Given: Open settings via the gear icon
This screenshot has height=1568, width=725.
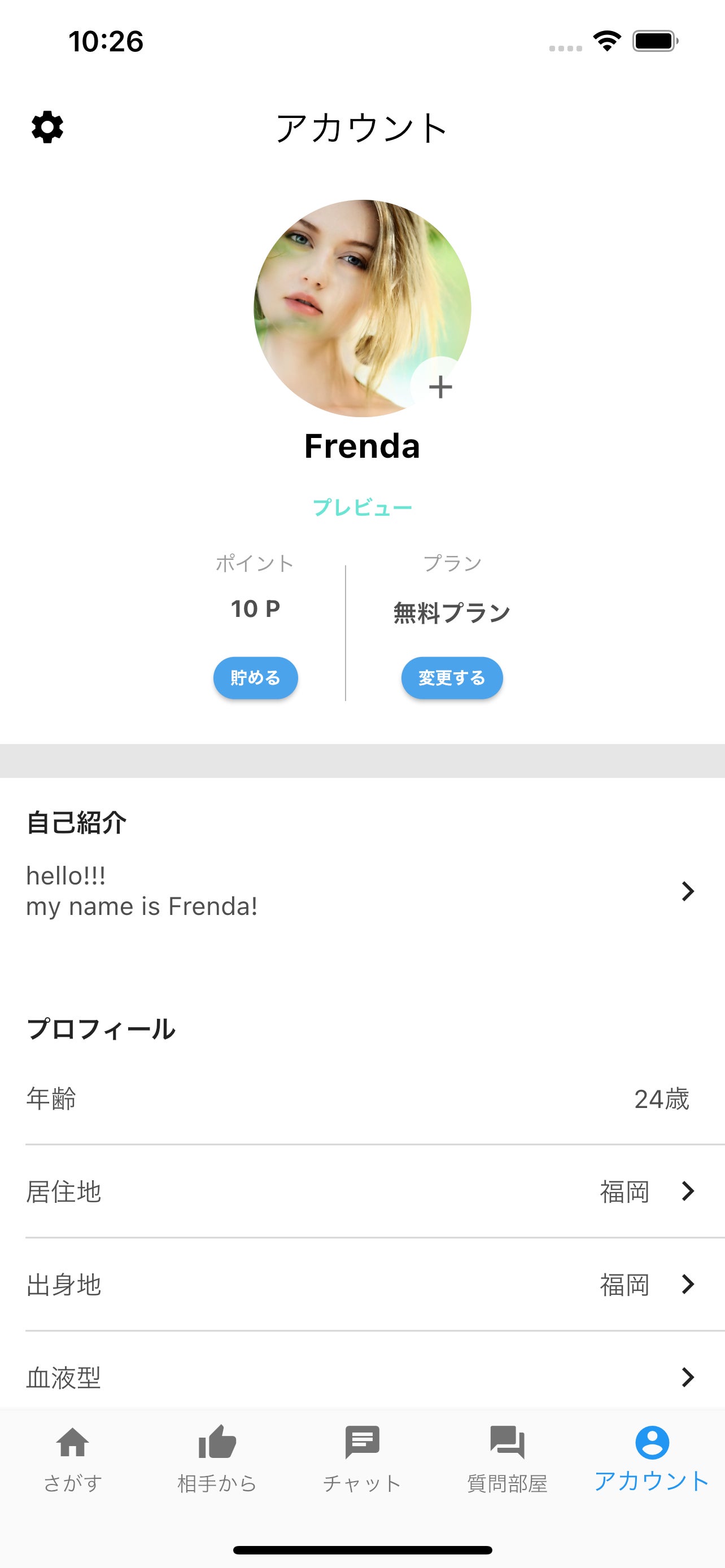Looking at the screenshot, I should coord(47,127).
